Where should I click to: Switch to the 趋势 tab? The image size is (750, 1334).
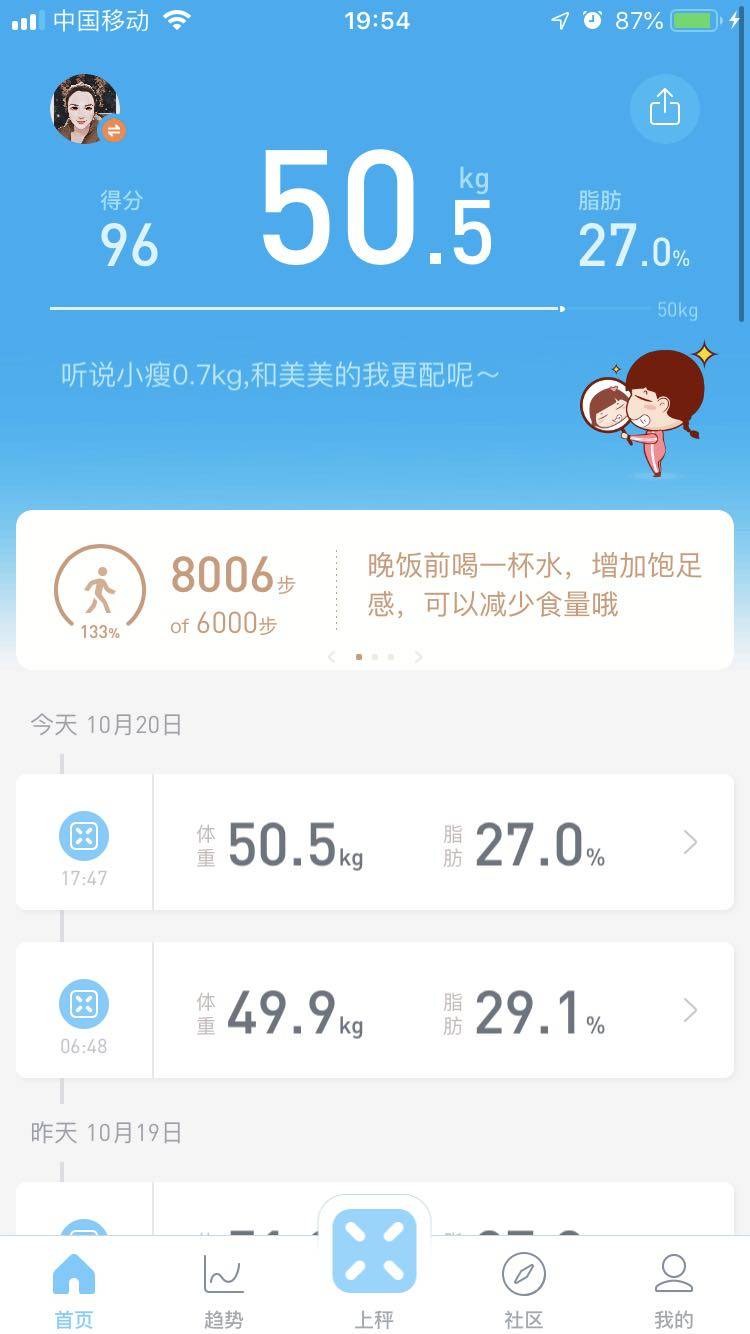tap(223, 1288)
